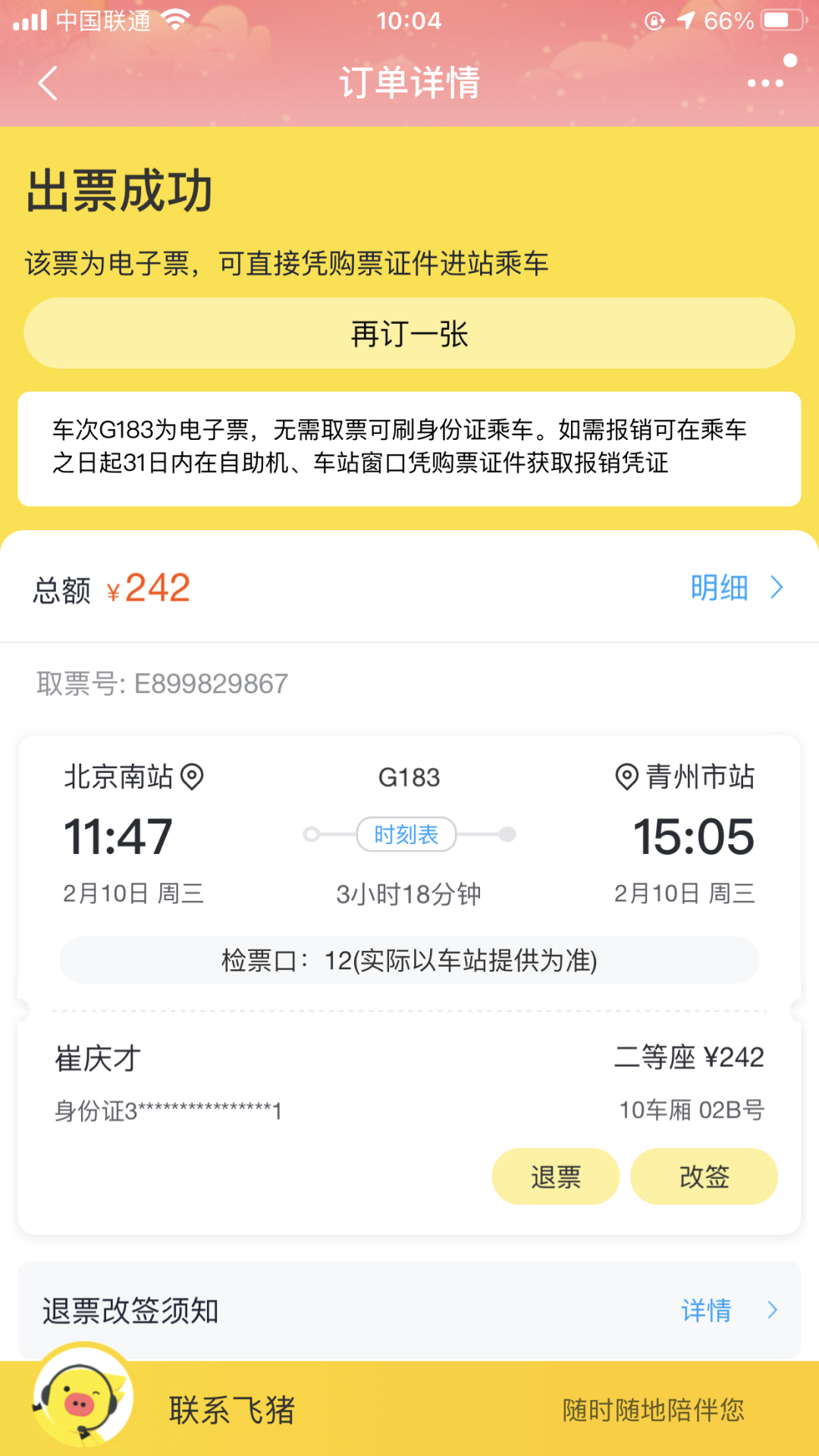Open location of 青州市站
Viewport: 819px width, 1456px height.
[626, 777]
